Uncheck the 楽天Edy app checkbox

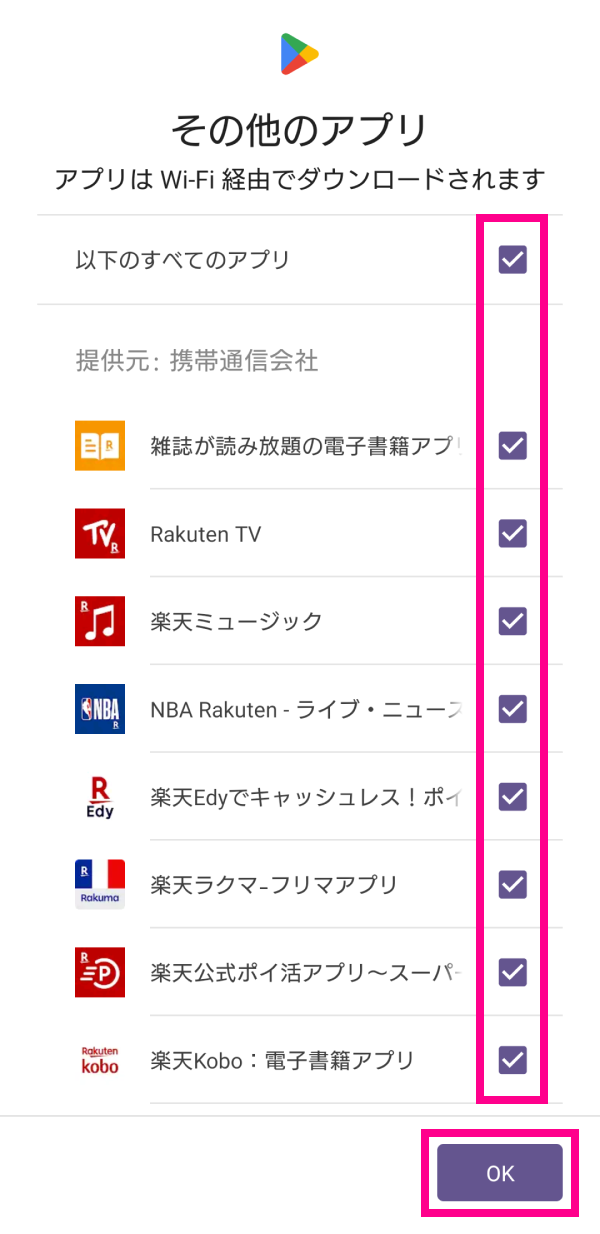[x=512, y=797]
